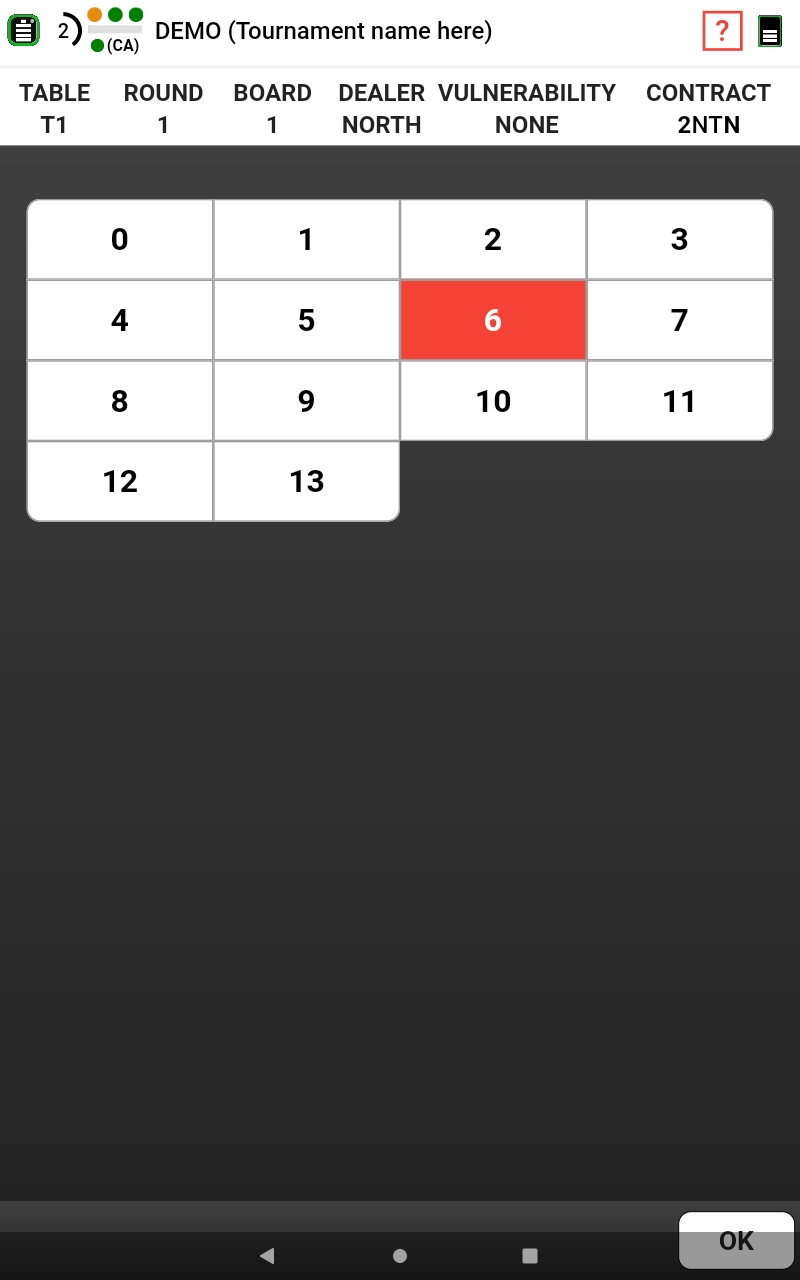
Task: Select 0 tricks
Action: tap(120, 240)
